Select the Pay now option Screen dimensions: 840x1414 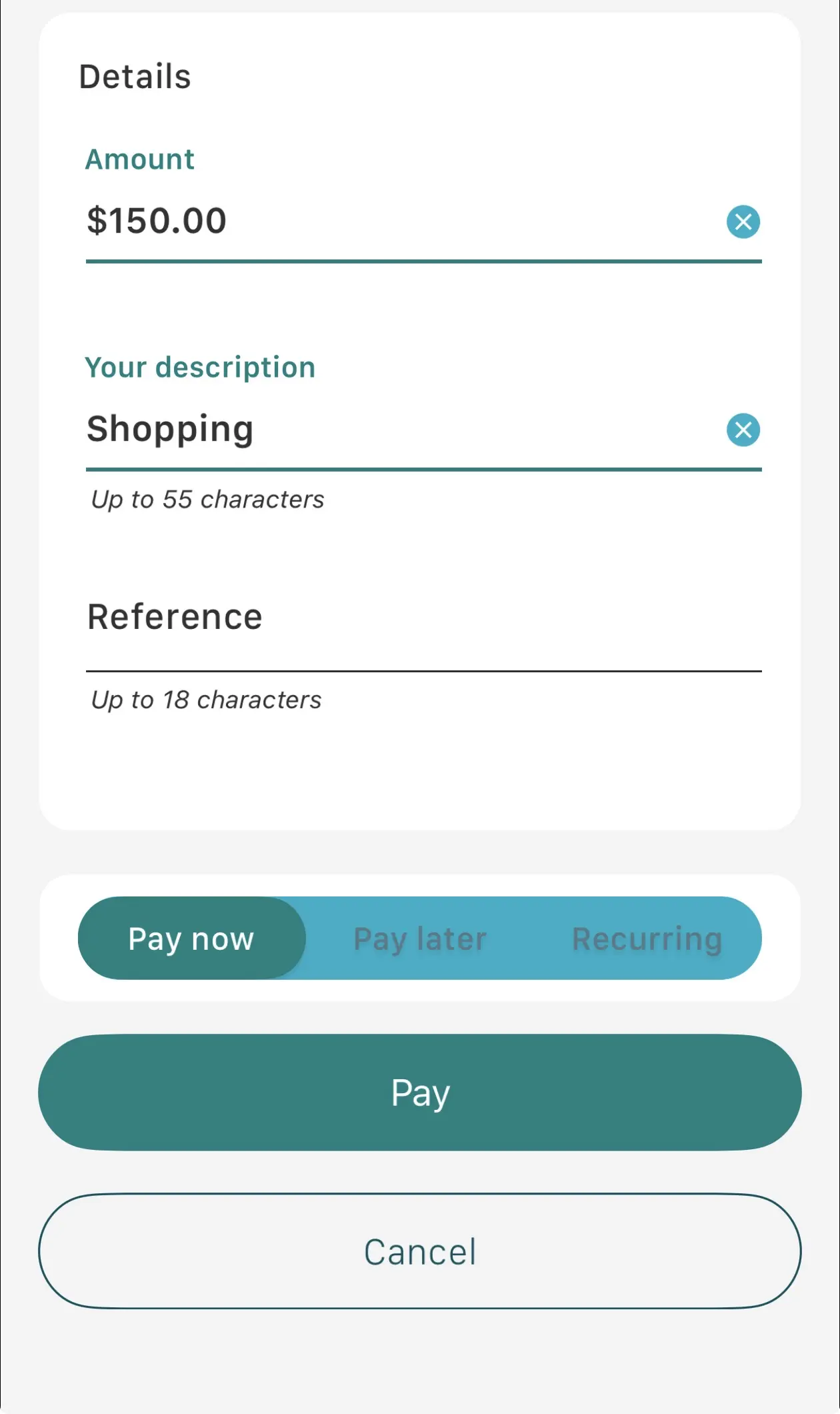click(x=192, y=938)
